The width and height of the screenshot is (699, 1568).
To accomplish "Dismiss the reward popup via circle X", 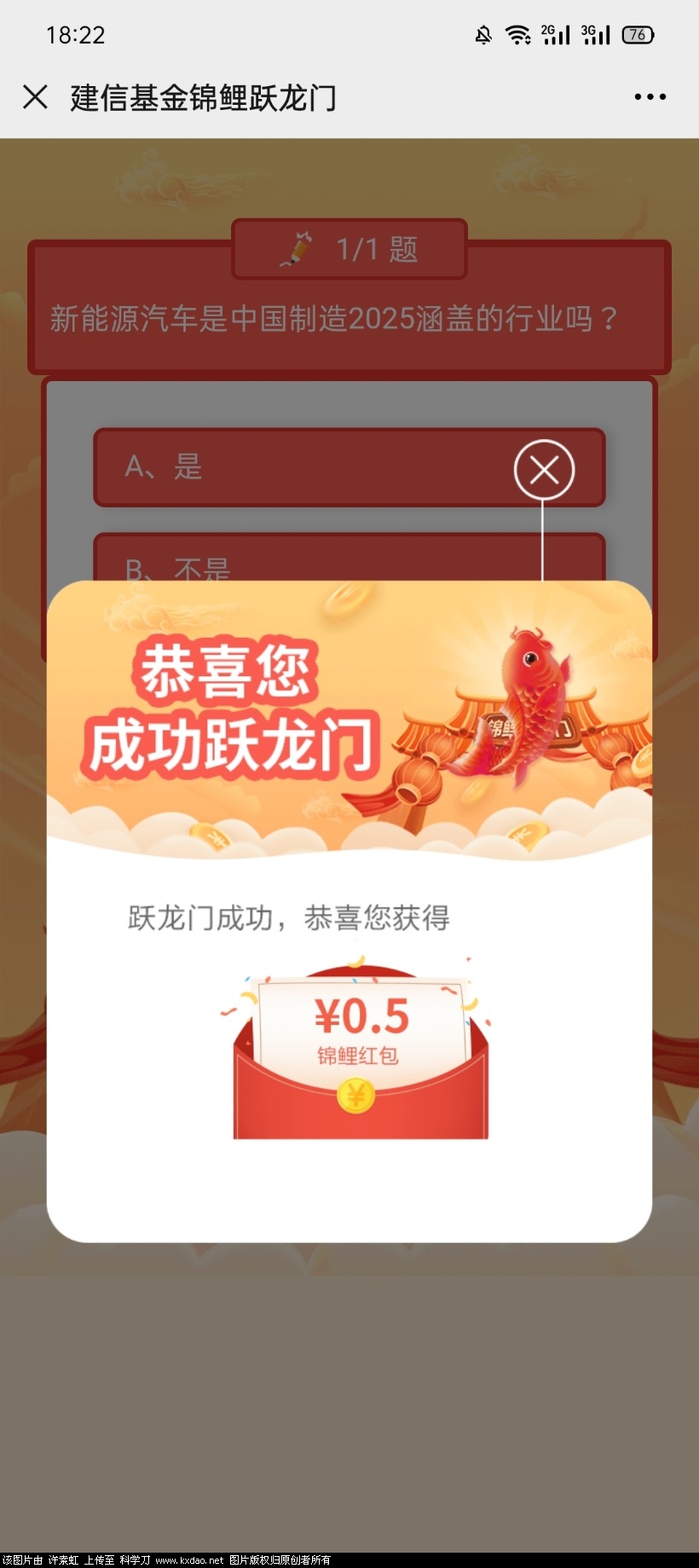I will point(545,470).
